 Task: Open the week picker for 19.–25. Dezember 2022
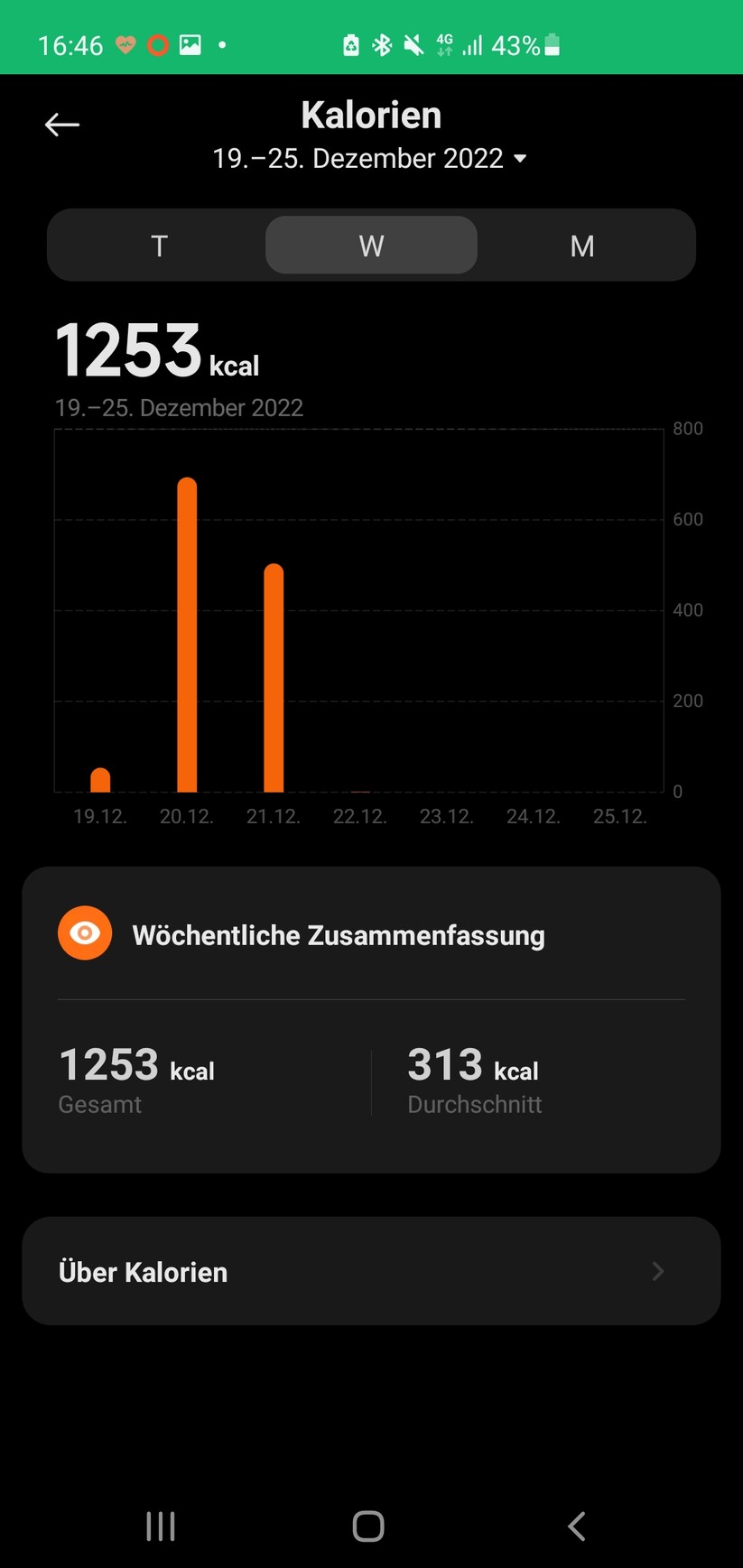point(370,159)
